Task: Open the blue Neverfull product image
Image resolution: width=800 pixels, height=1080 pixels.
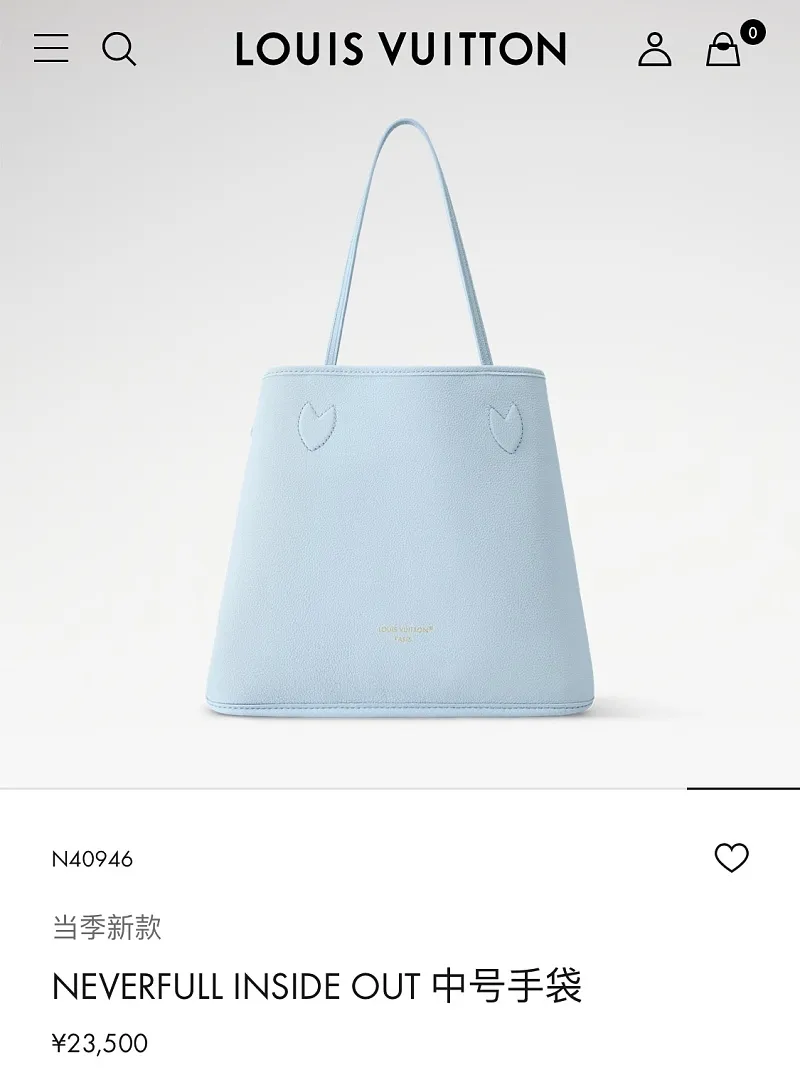Action: tap(400, 419)
